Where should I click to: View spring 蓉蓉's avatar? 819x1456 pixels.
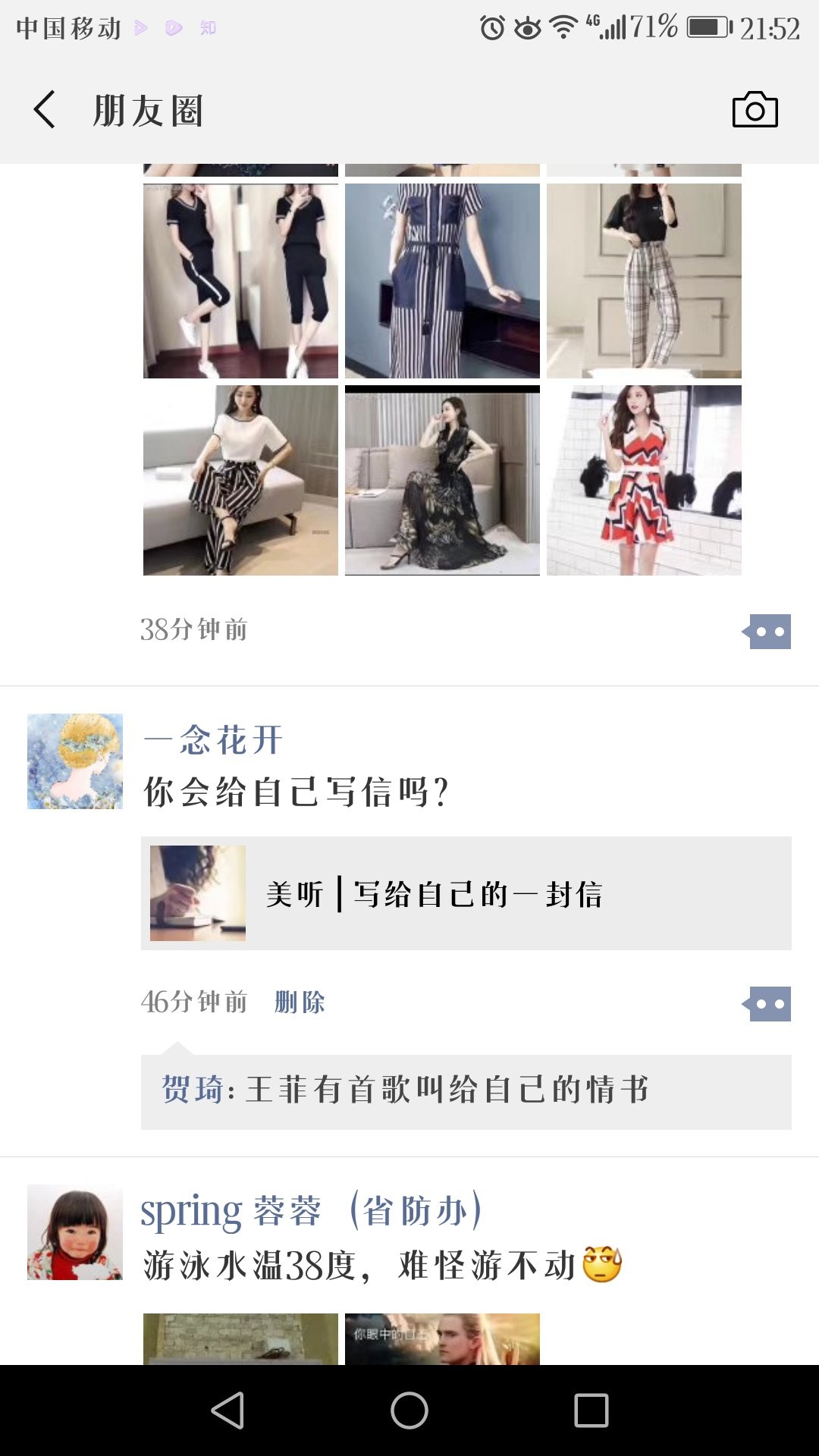pos(75,1232)
